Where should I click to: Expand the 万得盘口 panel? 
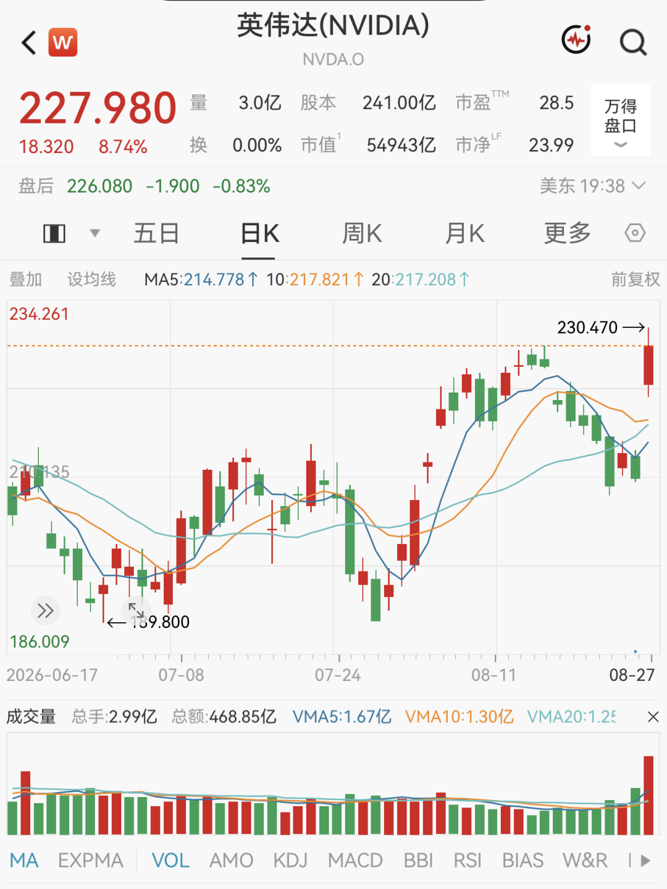pyautogui.click(x=620, y=120)
